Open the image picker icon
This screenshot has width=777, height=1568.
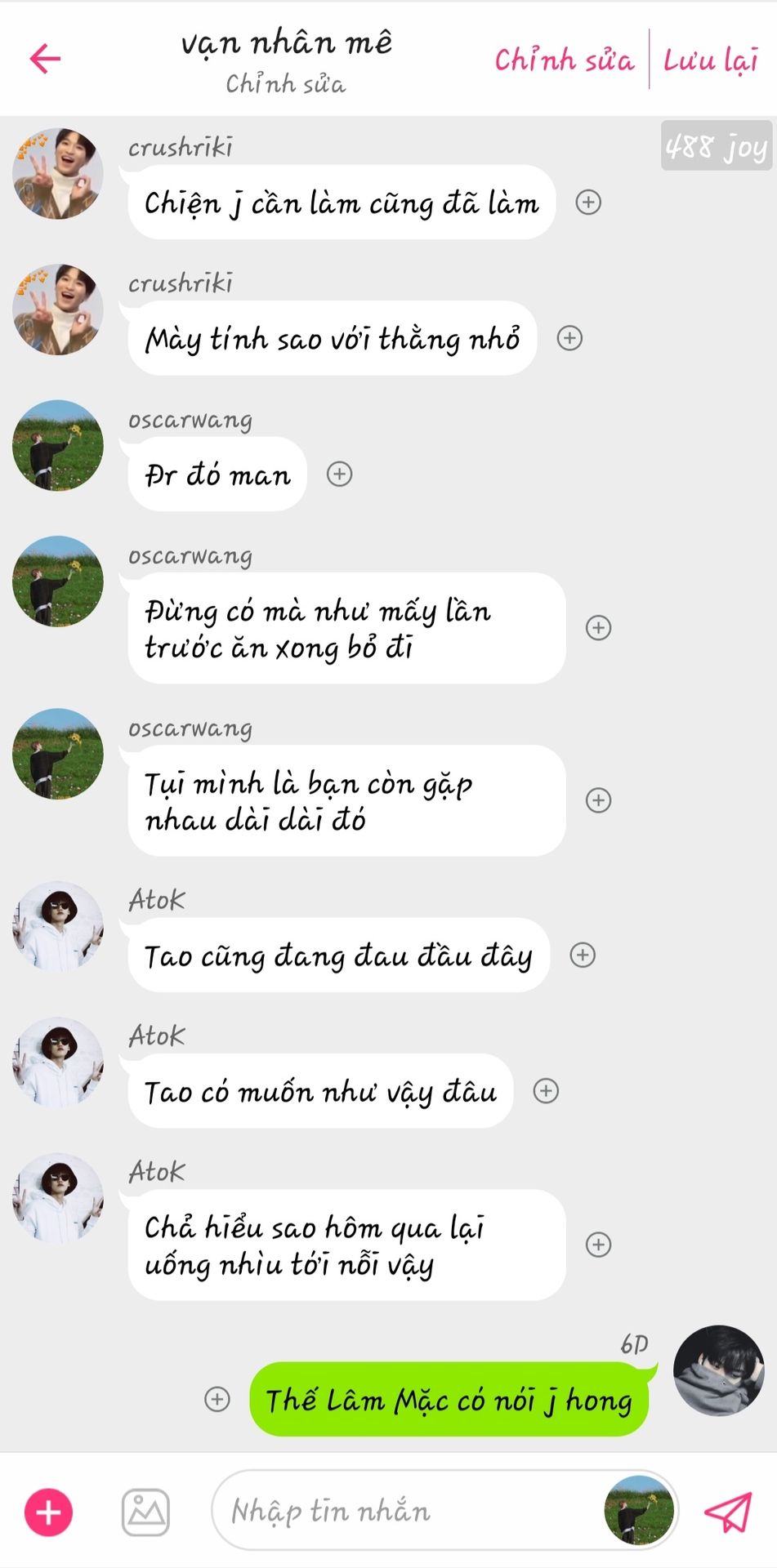(x=145, y=1512)
